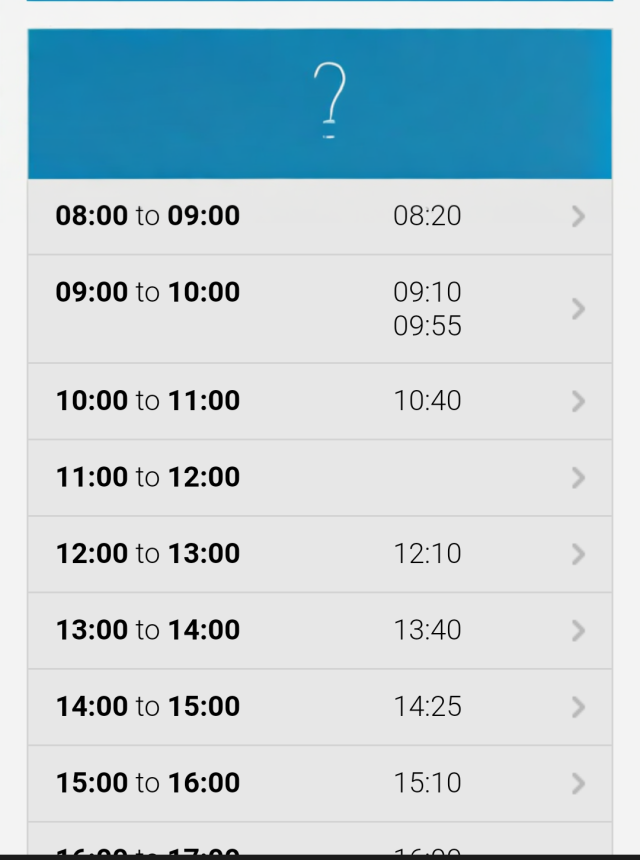Tap the 12:00 to 13:00 time slot
640x860 pixels.
[320, 554]
